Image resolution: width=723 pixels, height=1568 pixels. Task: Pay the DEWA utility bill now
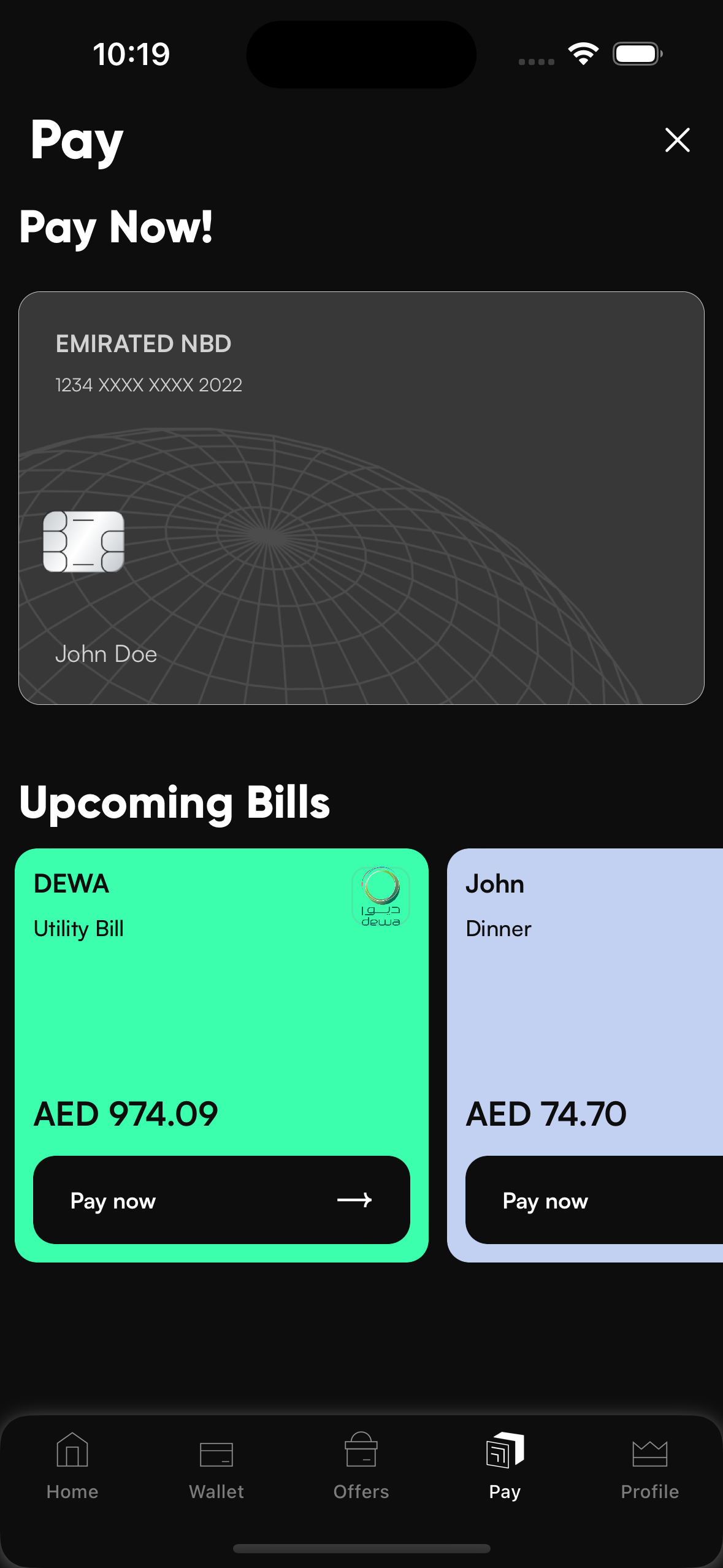pyautogui.click(x=222, y=1201)
